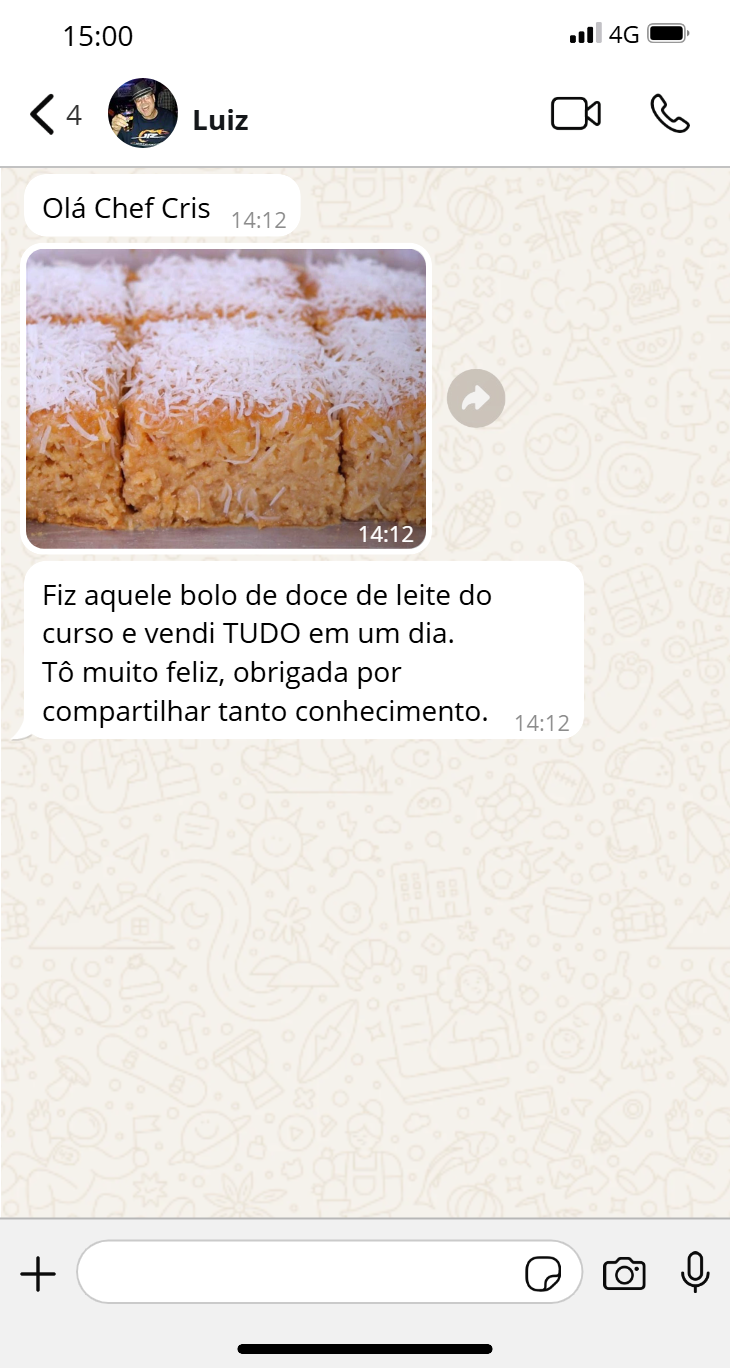This screenshot has height=1368, width=730.
Task: Forward the cake photo using the share arrow
Action: [476, 398]
